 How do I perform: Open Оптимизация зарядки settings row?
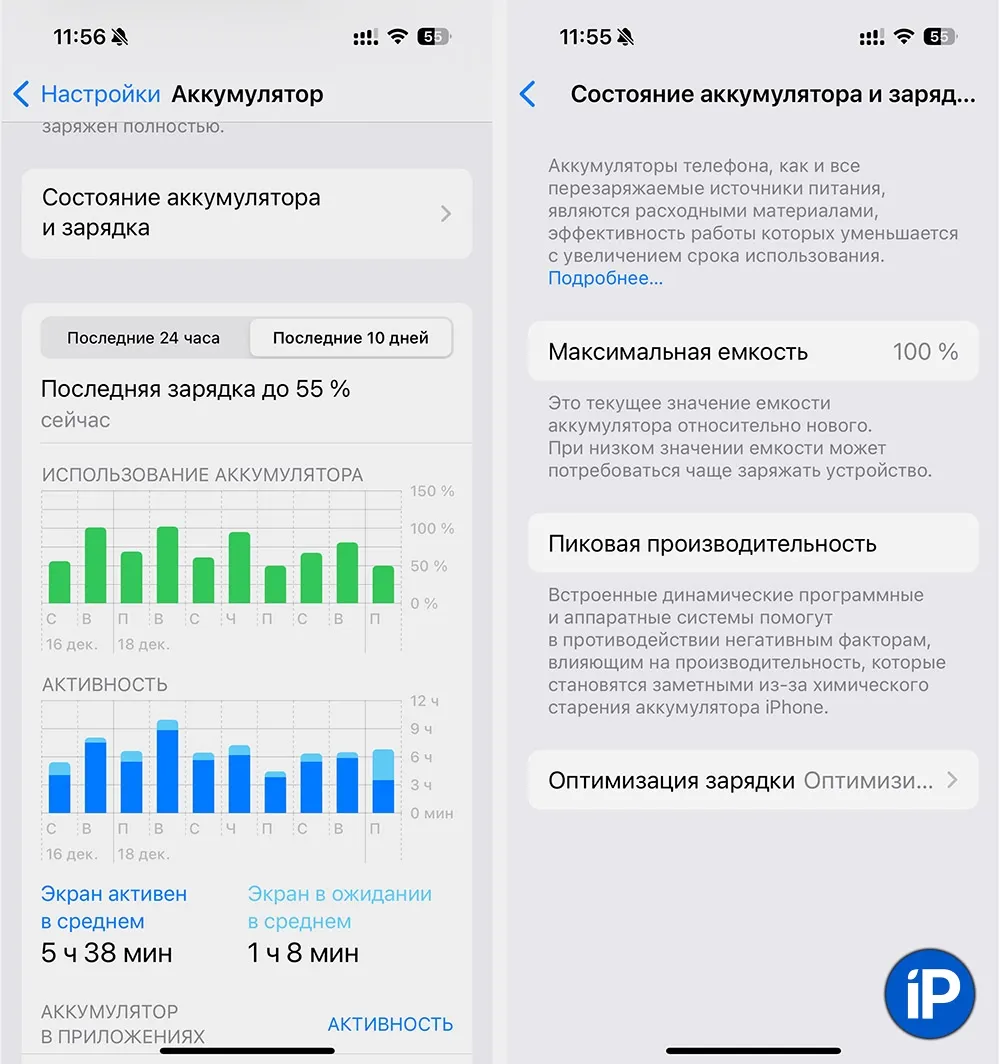coord(752,780)
